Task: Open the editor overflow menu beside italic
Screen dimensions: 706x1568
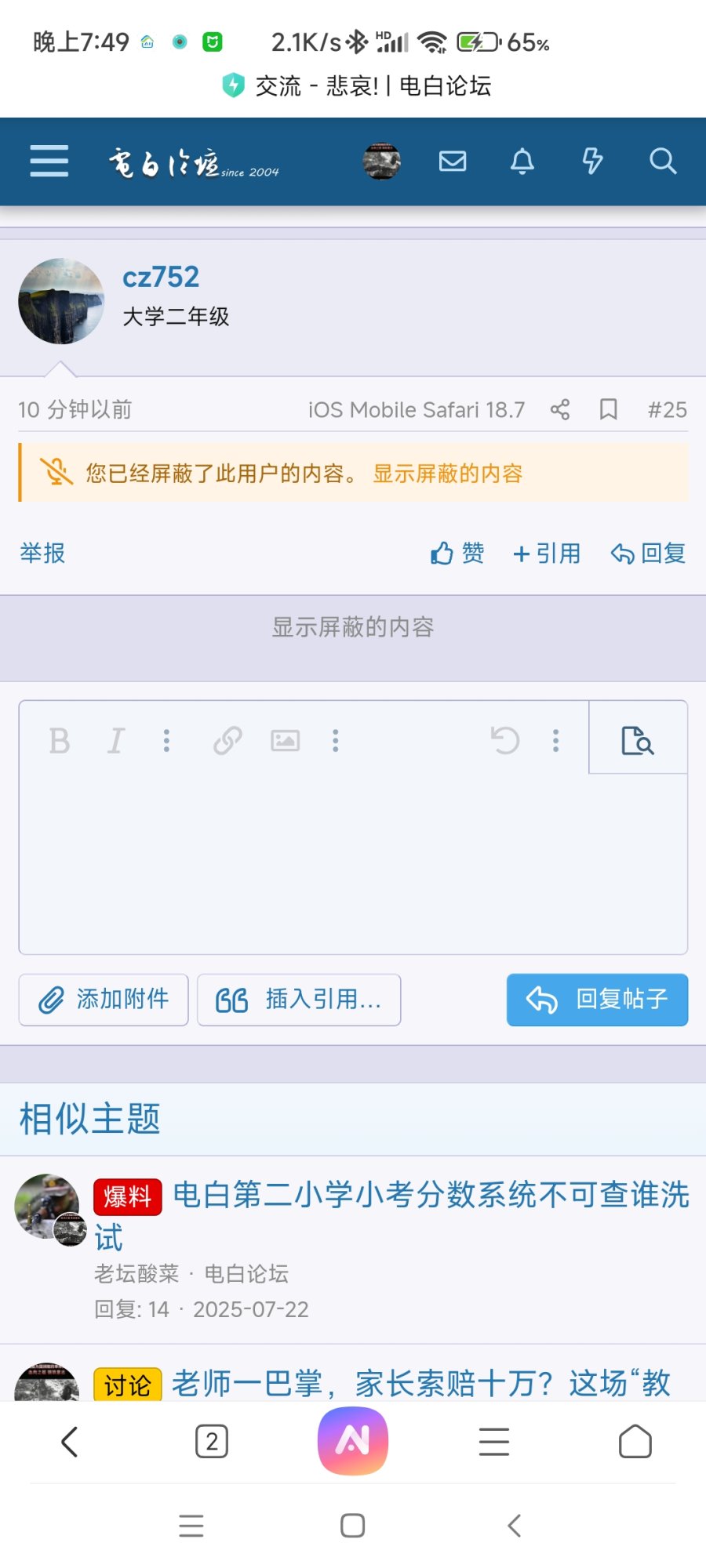Action: 166,740
